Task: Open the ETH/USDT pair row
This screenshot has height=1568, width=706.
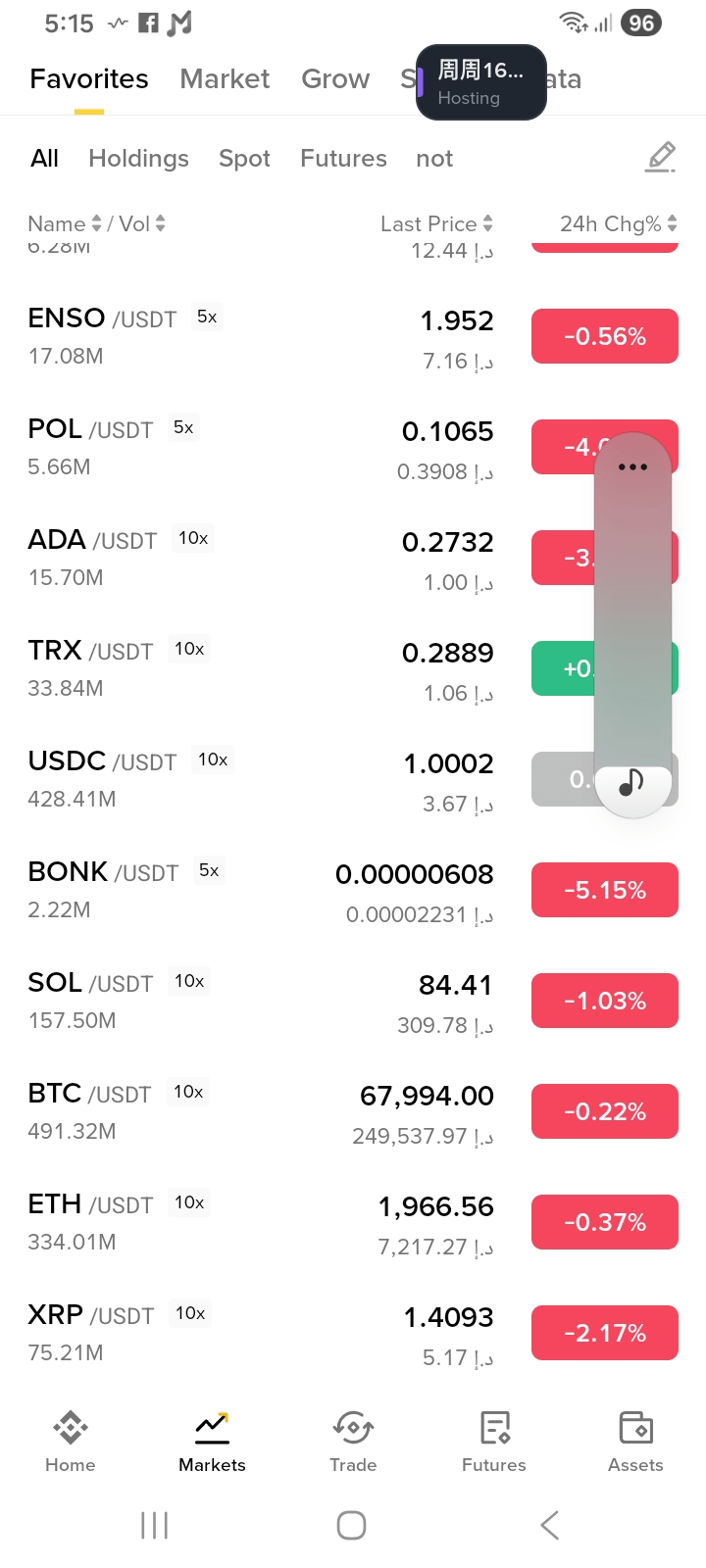Action: pyautogui.click(x=353, y=1223)
